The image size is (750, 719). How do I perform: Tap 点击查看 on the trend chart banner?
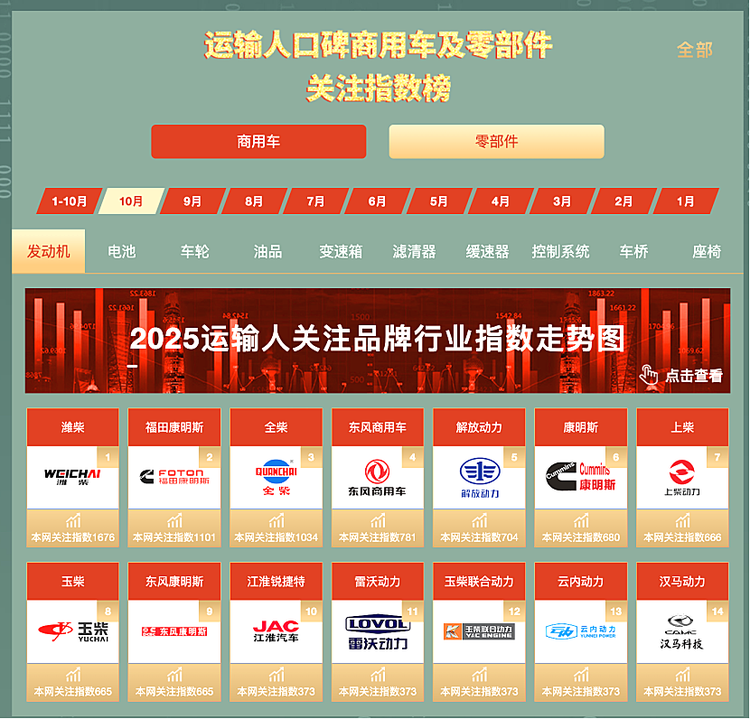tap(683, 376)
